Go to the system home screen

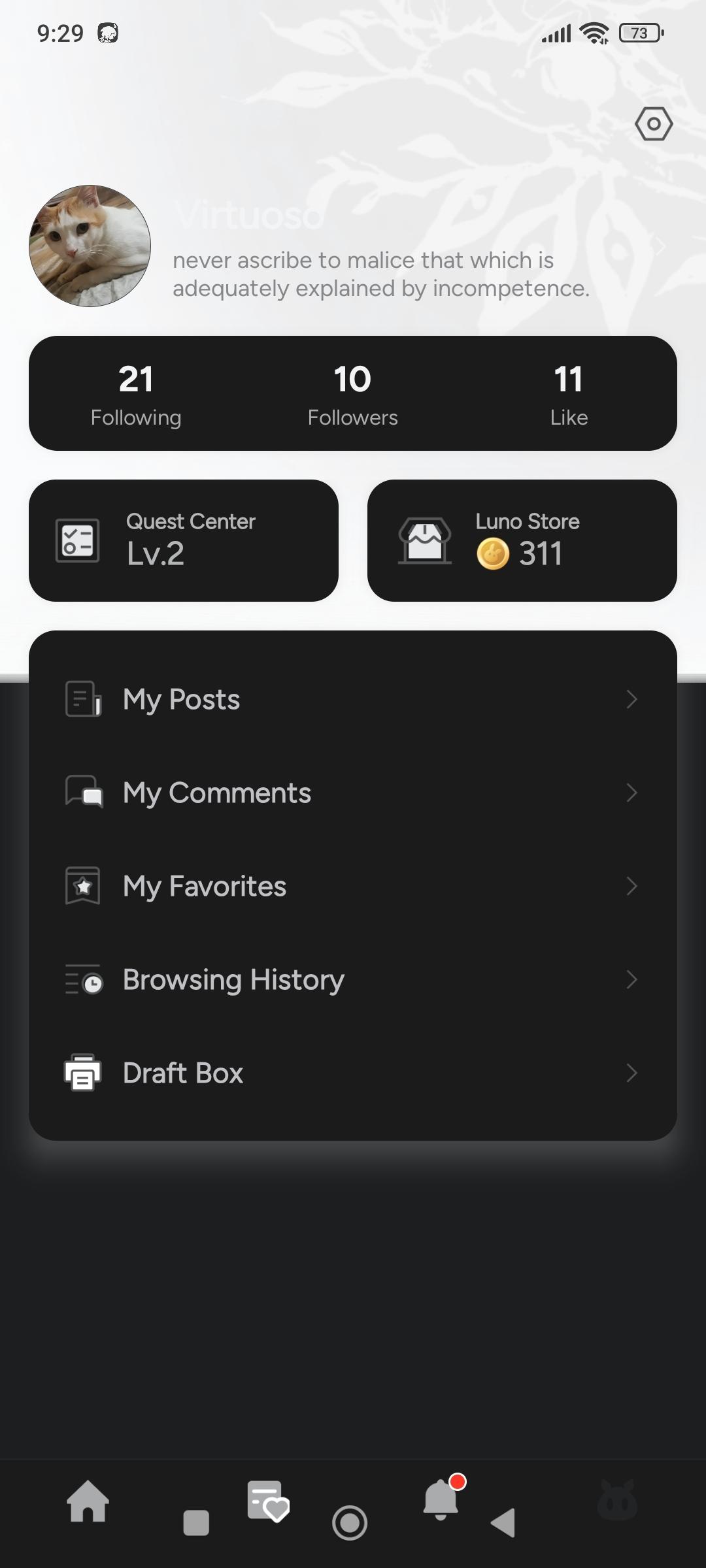(350, 1523)
